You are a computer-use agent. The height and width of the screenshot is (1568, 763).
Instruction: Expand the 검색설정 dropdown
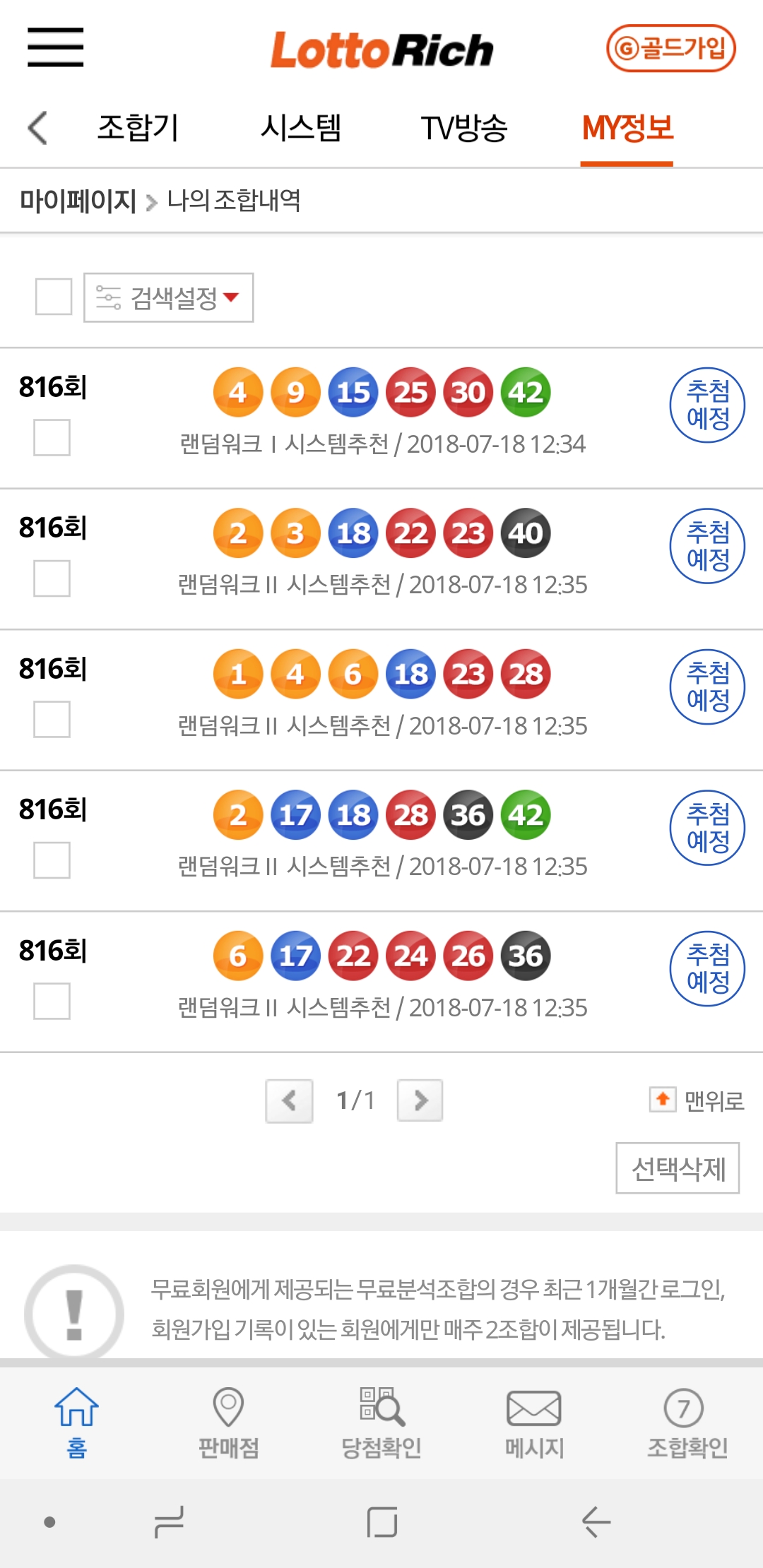click(x=169, y=297)
